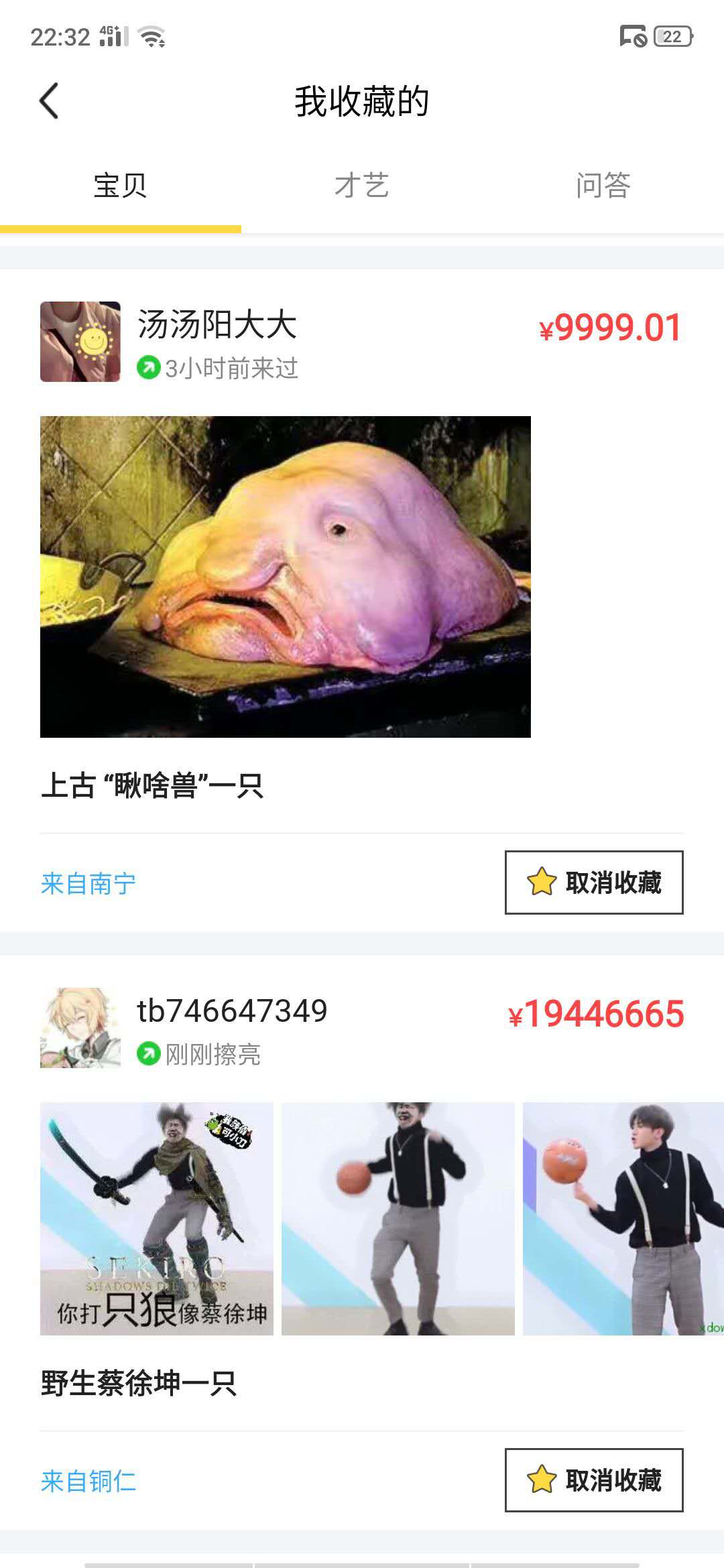Go back from 我收藏的 page

pos(49,101)
